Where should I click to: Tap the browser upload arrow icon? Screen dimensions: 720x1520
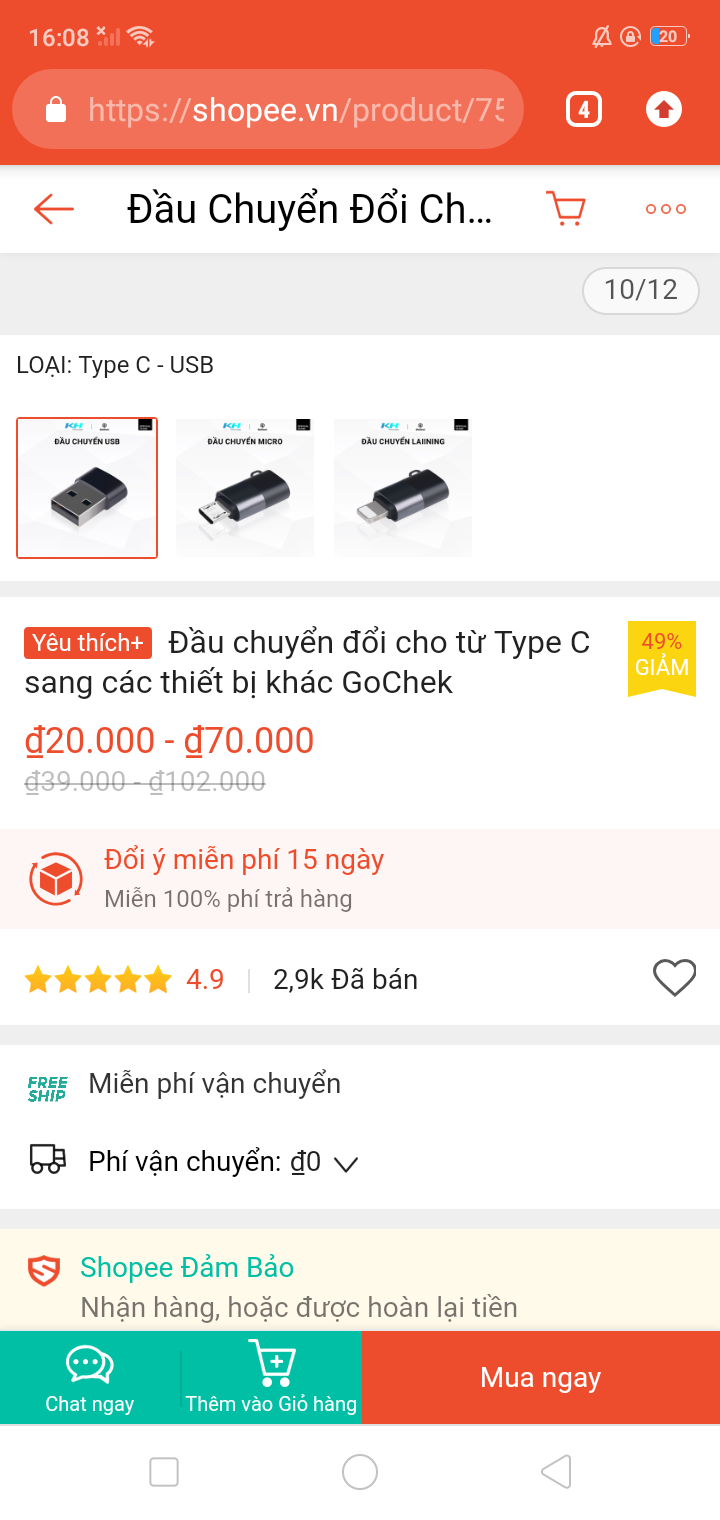pyautogui.click(x=664, y=109)
